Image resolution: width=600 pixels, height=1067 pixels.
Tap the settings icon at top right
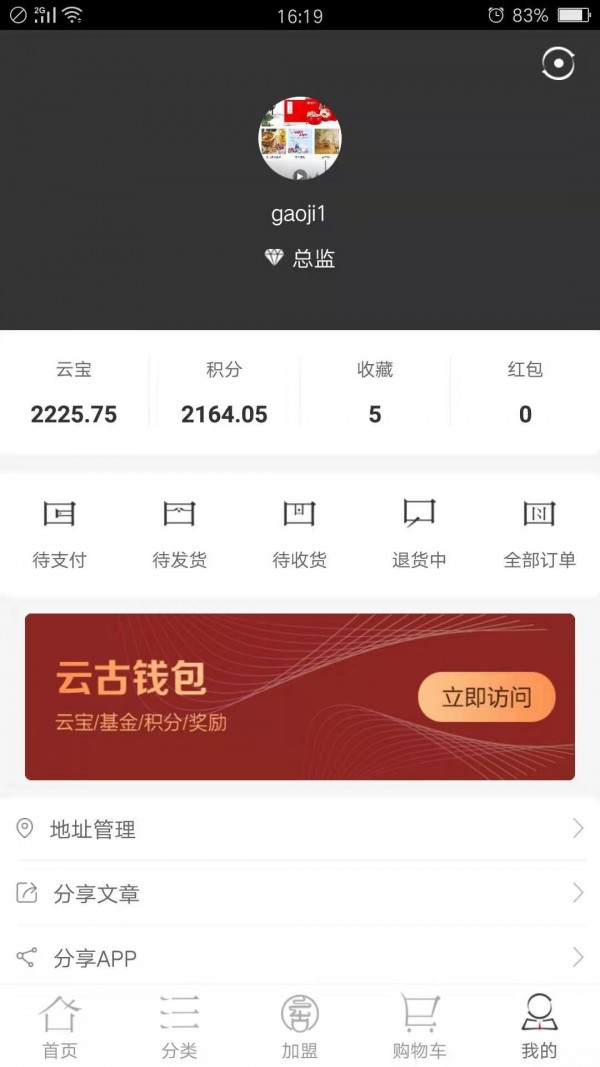click(558, 65)
